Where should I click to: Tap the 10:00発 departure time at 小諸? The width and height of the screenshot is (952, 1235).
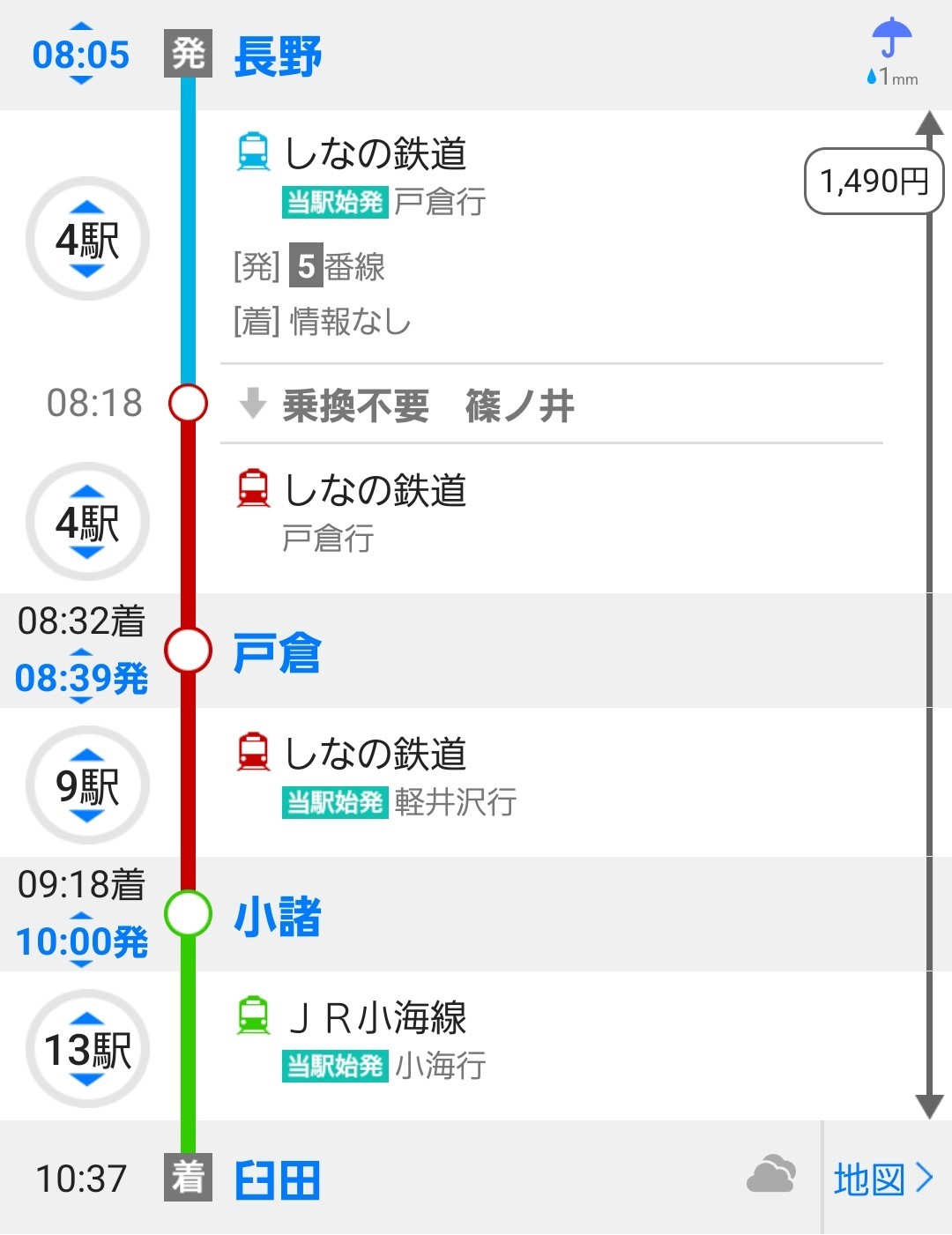tap(81, 941)
